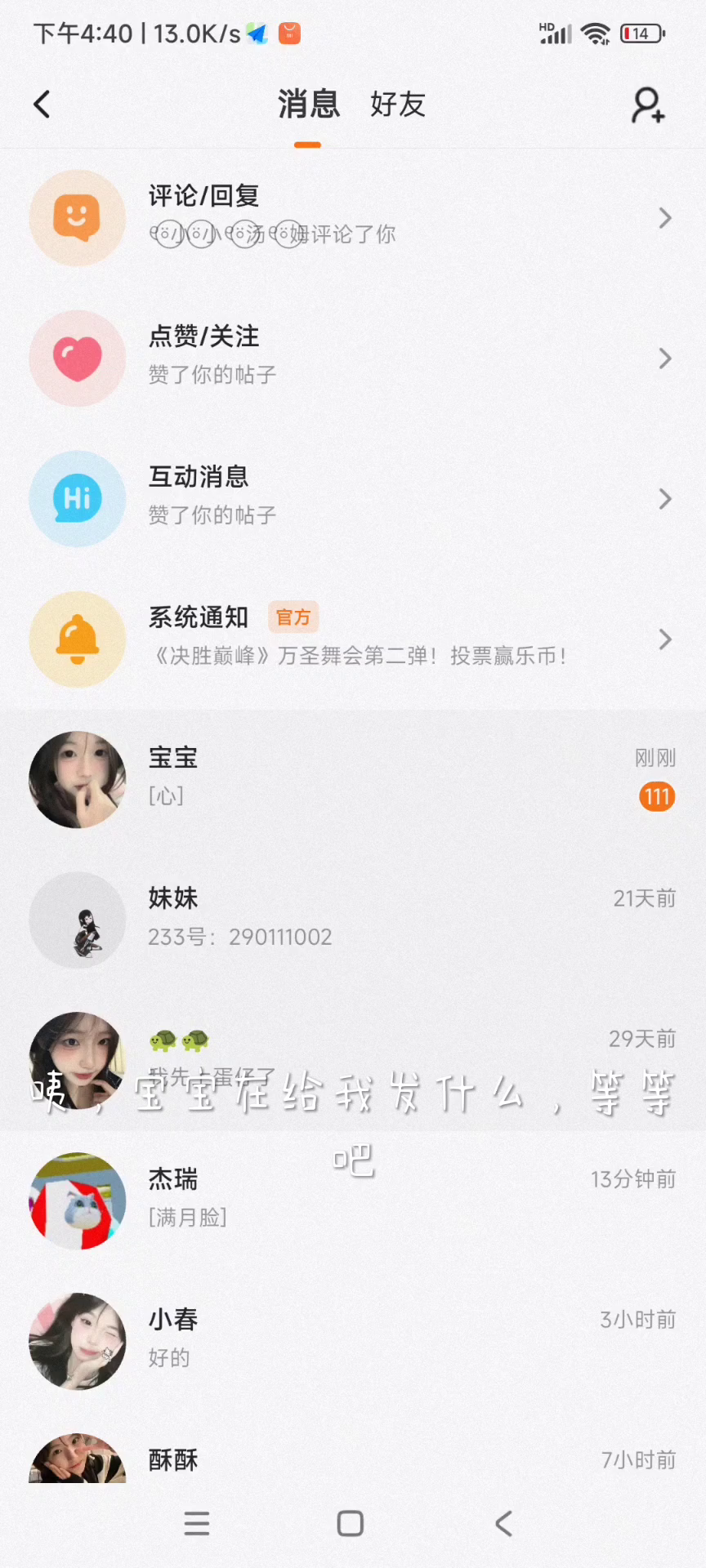Open 评论/回复 notifications
The image size is (706, 1568).
click(353, 218)
